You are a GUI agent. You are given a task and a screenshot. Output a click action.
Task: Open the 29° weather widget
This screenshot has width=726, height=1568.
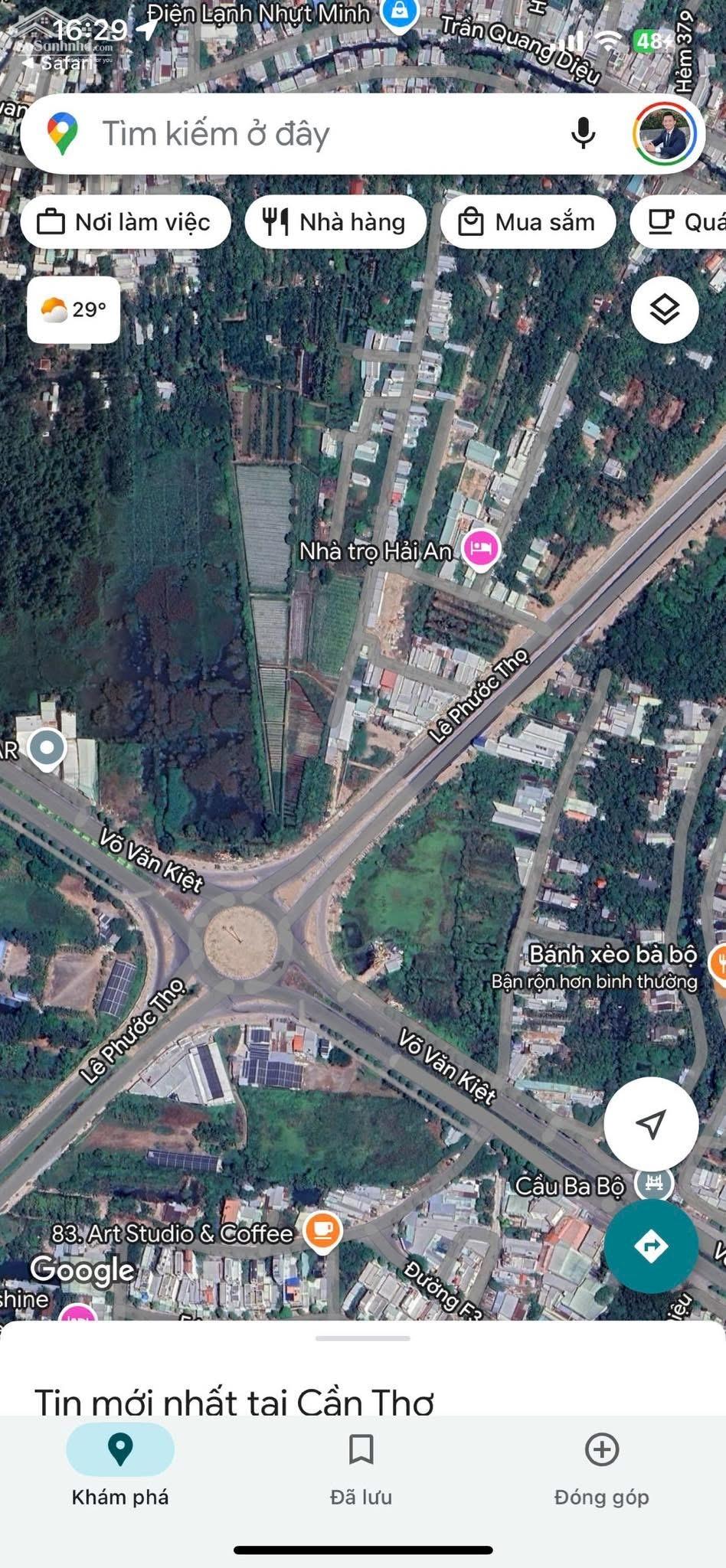(74, 309)
